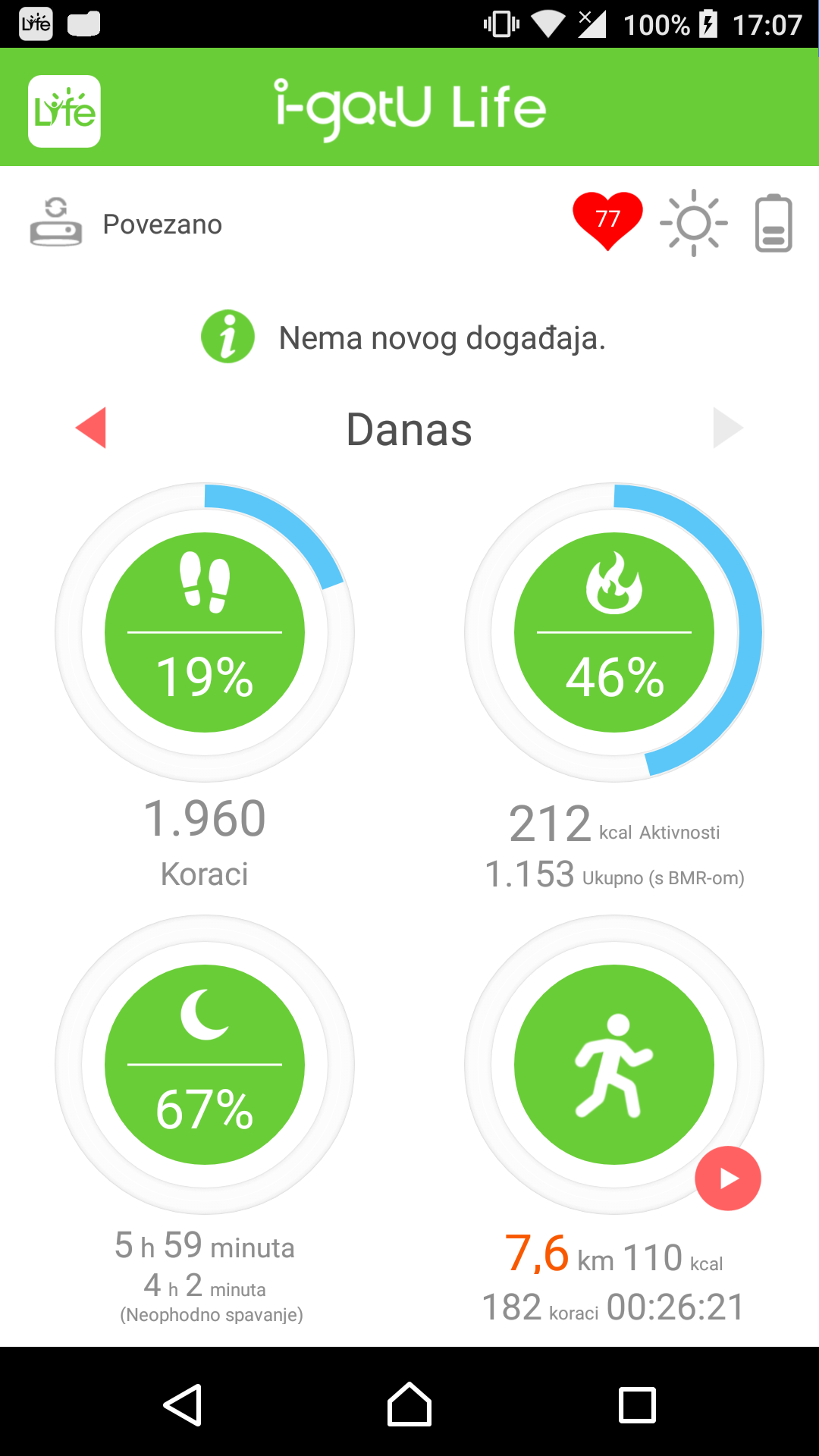Viewport: 819px width, 1456px height.
Task: Open the Life app logo menu
Action: tap(64, 111)
